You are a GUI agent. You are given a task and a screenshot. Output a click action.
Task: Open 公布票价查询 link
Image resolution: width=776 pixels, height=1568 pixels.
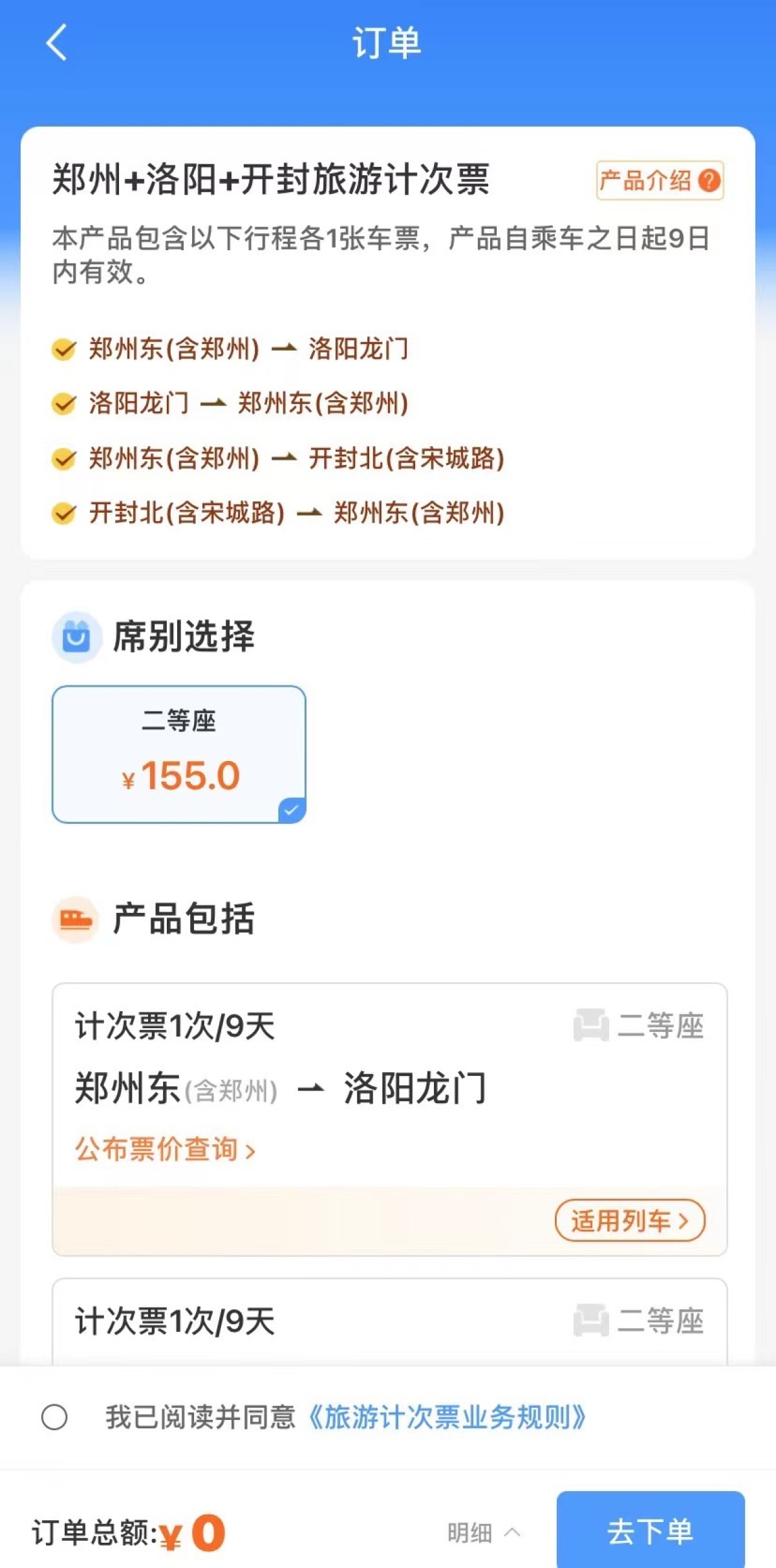click(x=166, y=1149)
